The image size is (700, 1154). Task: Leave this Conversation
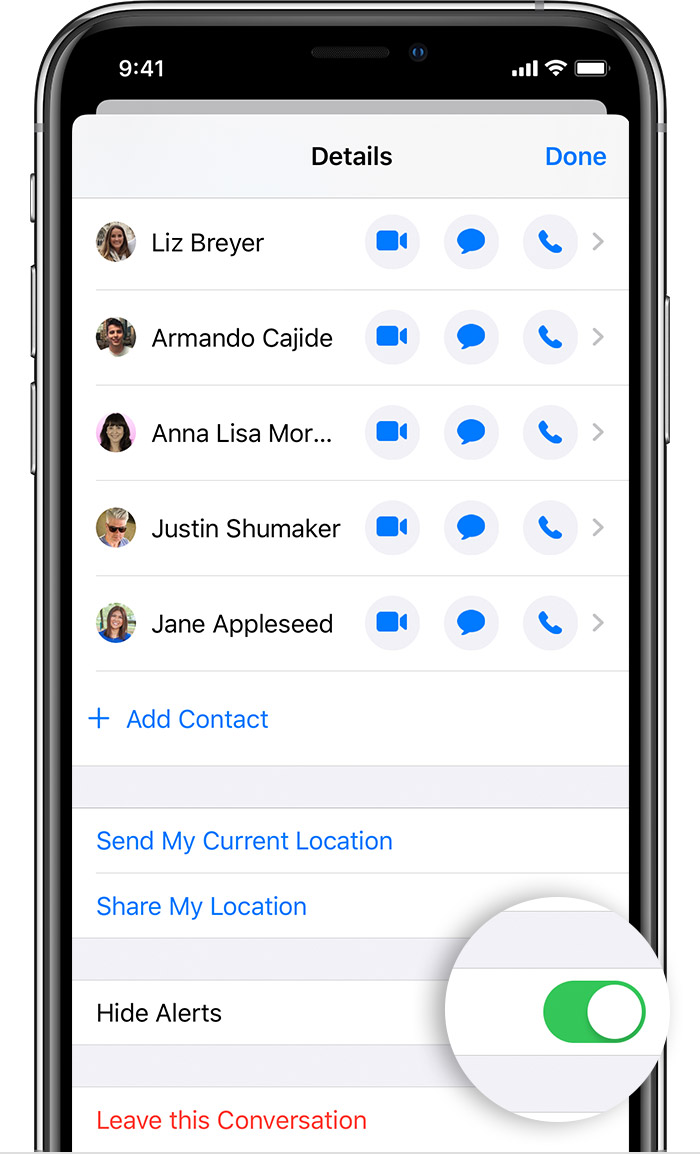click(x=231, y=1120)
